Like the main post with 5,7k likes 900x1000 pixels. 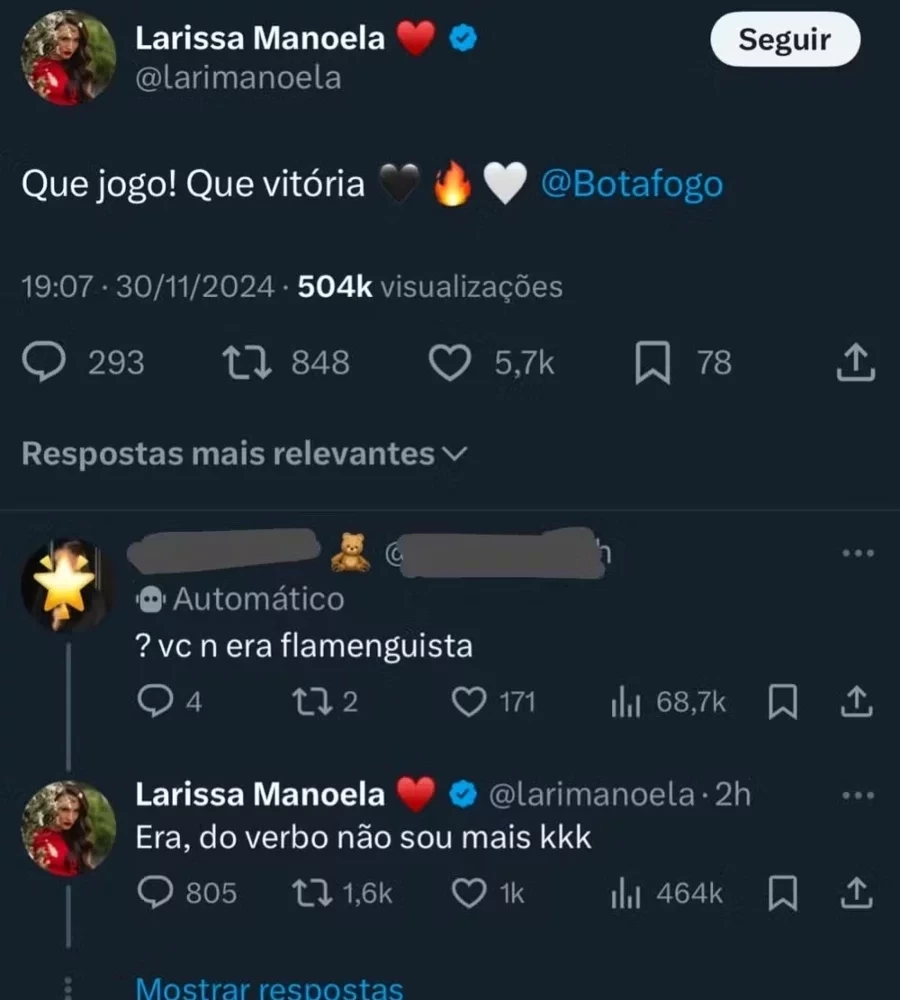[x=450, y=363]
